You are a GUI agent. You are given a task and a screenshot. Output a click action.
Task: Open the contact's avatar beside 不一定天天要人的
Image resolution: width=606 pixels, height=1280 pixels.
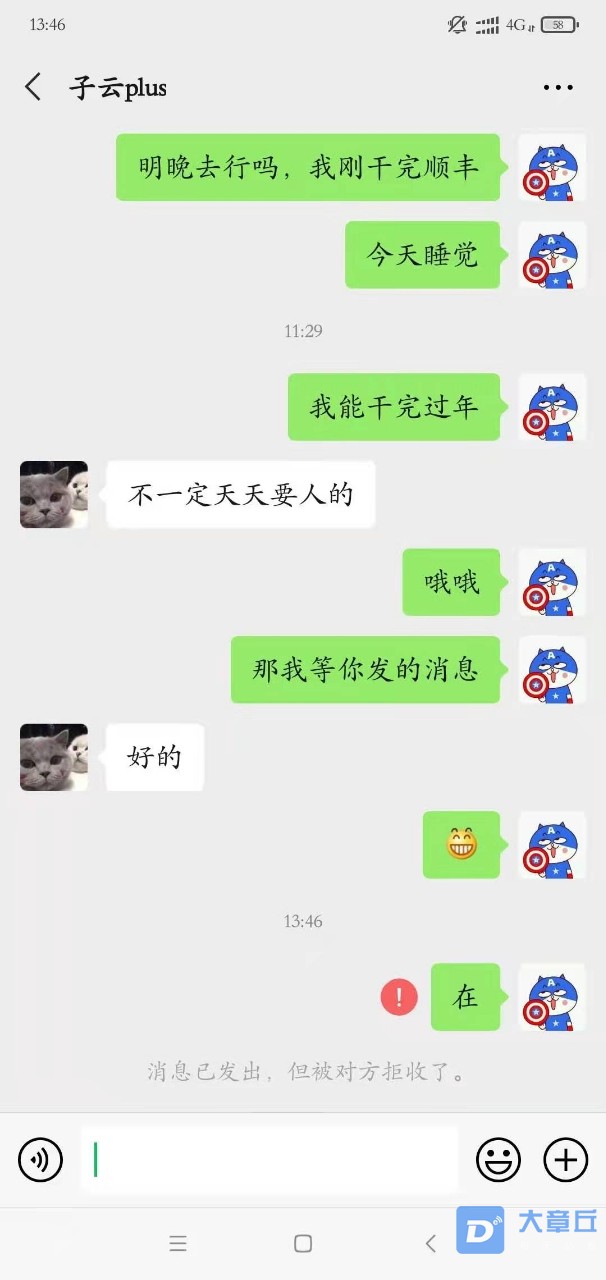[x=54, y=494]
